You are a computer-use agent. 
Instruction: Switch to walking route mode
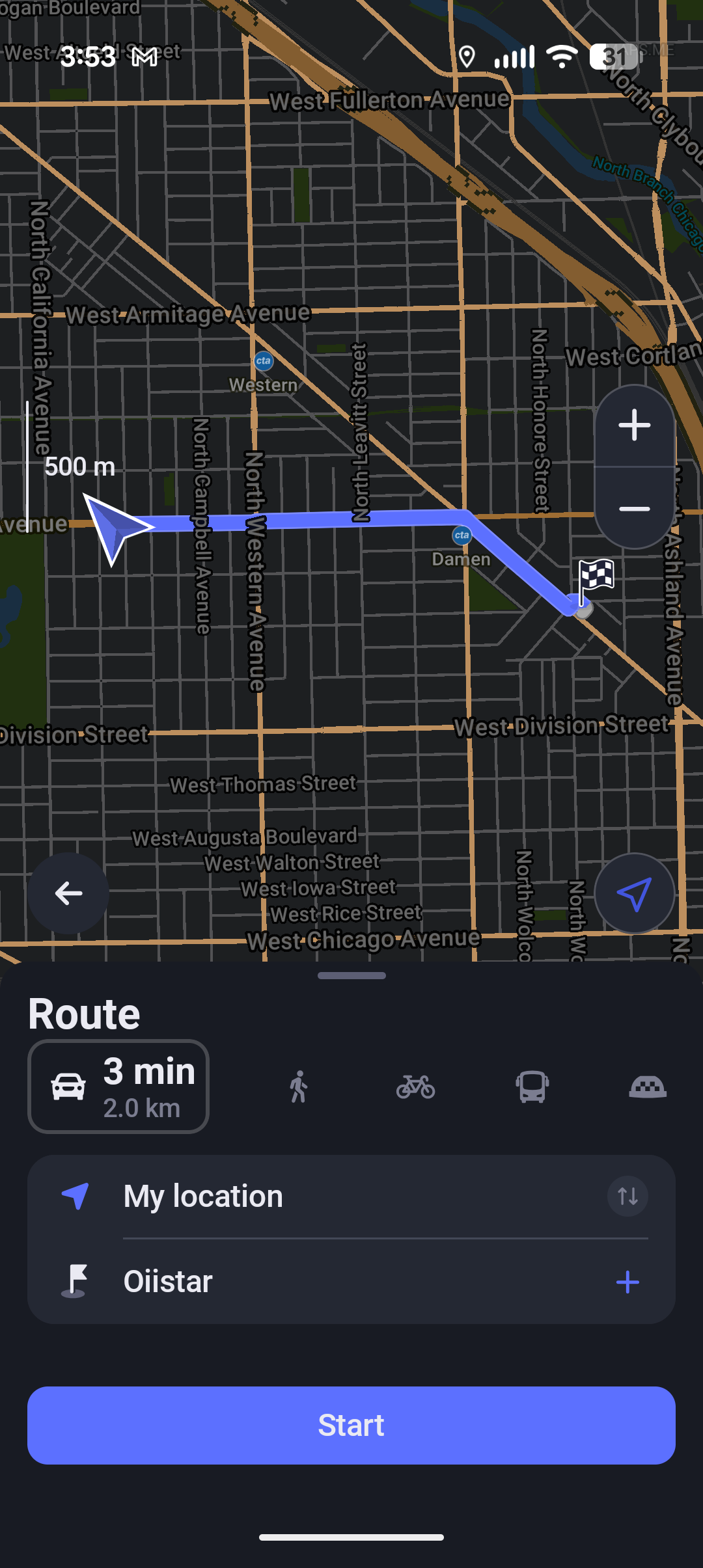pos(299,1087)
